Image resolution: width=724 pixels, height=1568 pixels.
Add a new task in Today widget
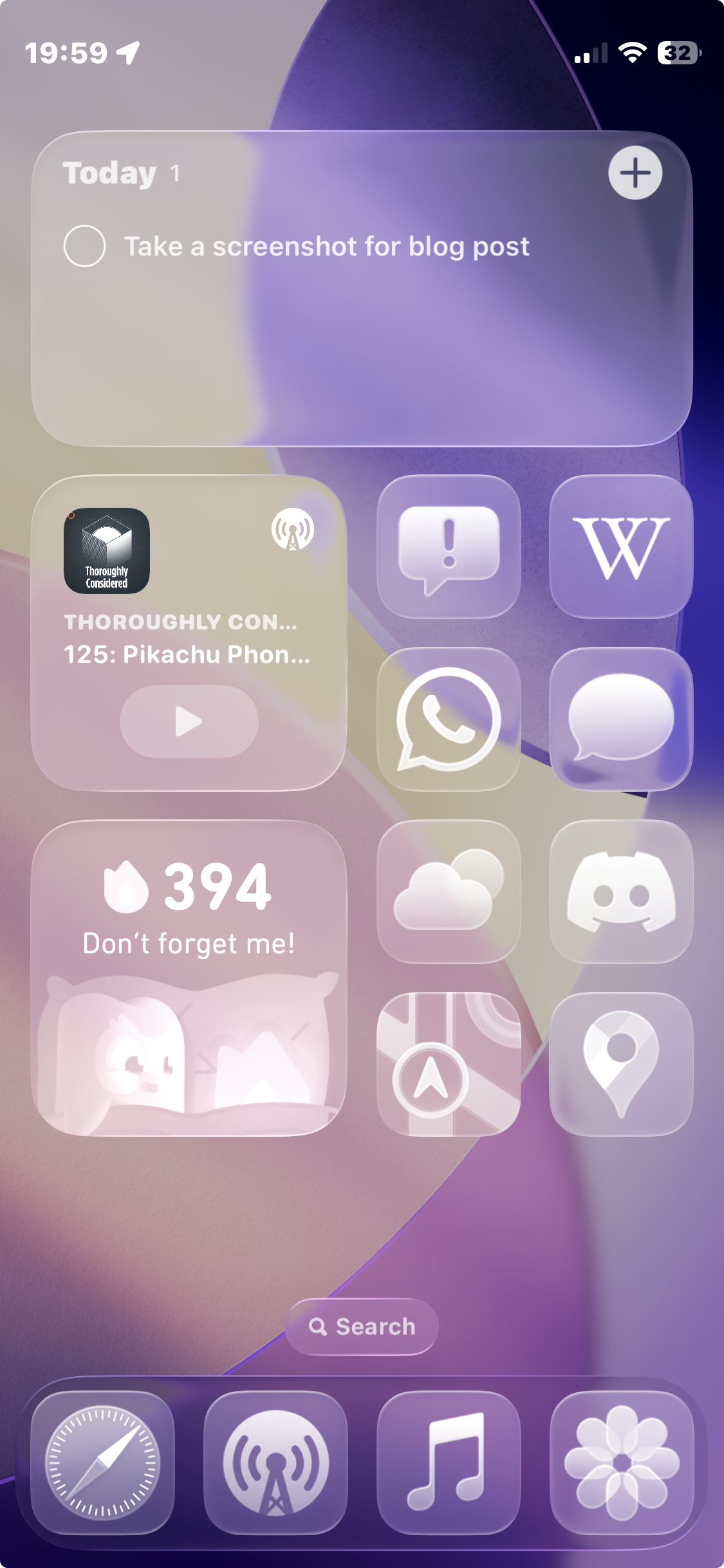635,173
